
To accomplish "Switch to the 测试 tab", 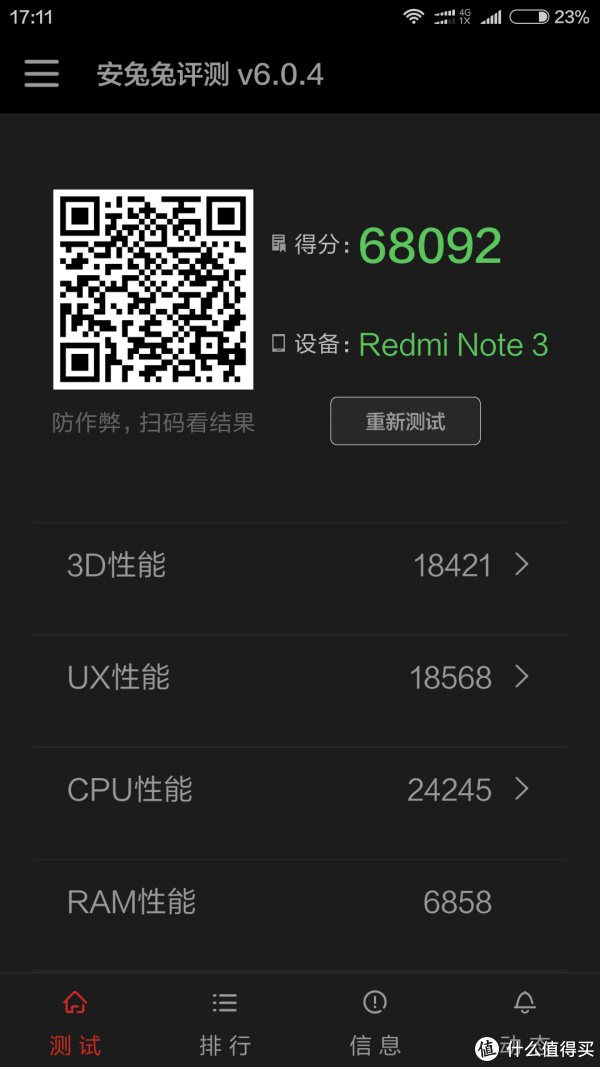I will [x=75, y=1021].
